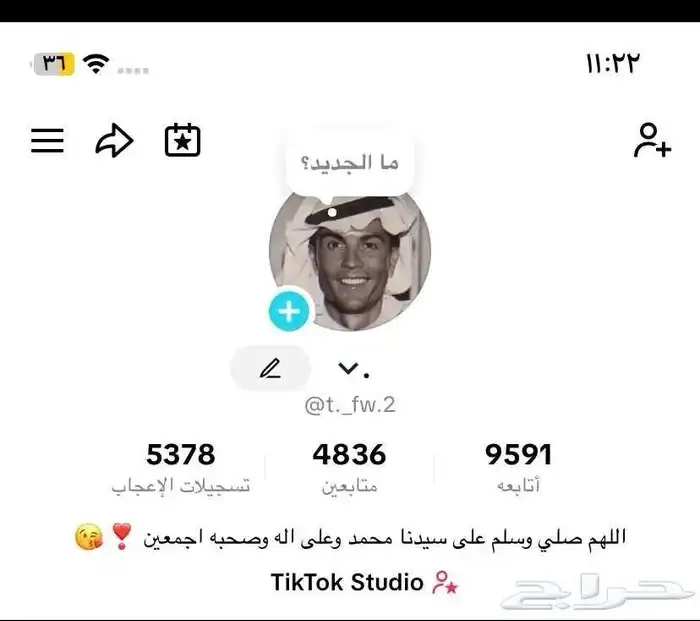Edit profile with the pencil button
The width and height of the screenshot is (700, 621).
(270, 369)
